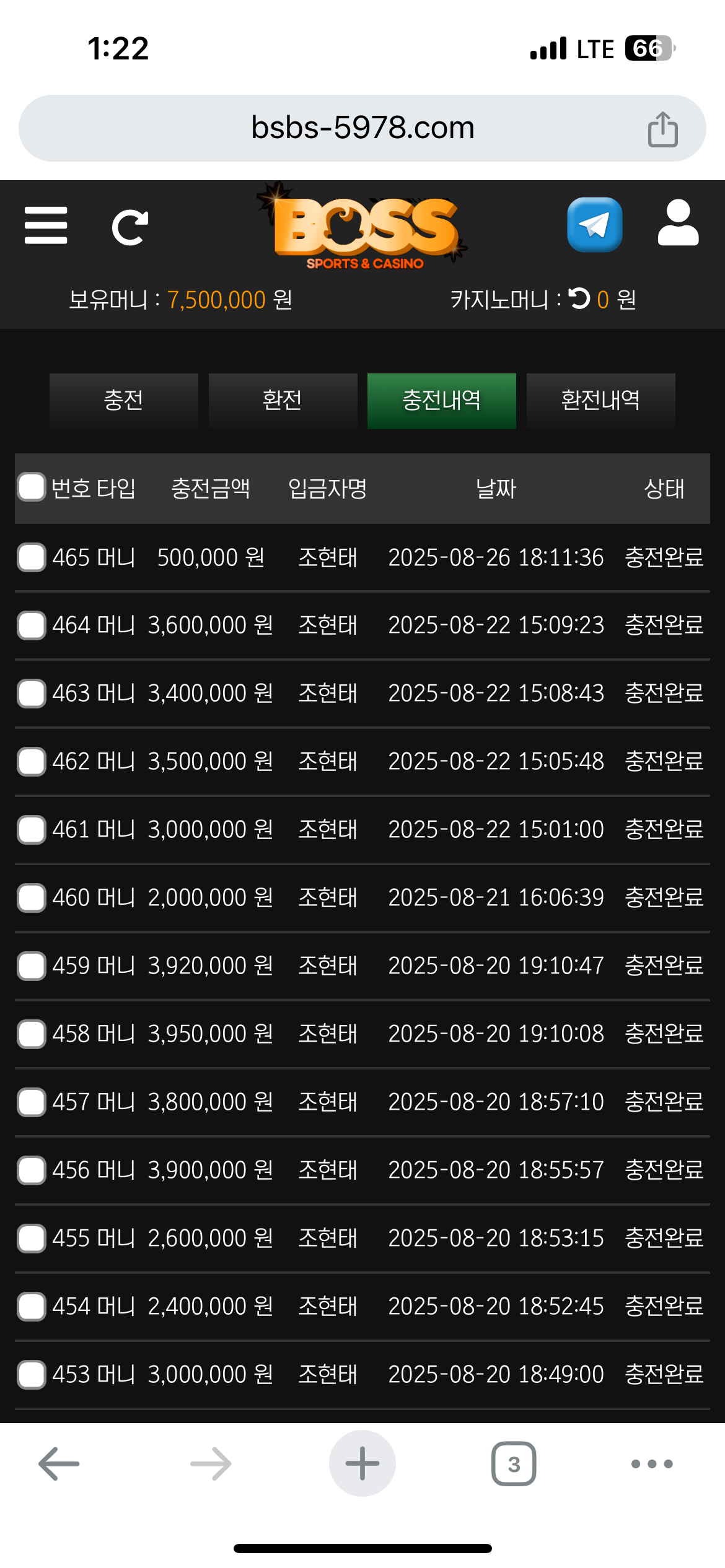Screen dimensions: 725x1568
Task: Tick the checkbox for entry 464
Action: 32,625
